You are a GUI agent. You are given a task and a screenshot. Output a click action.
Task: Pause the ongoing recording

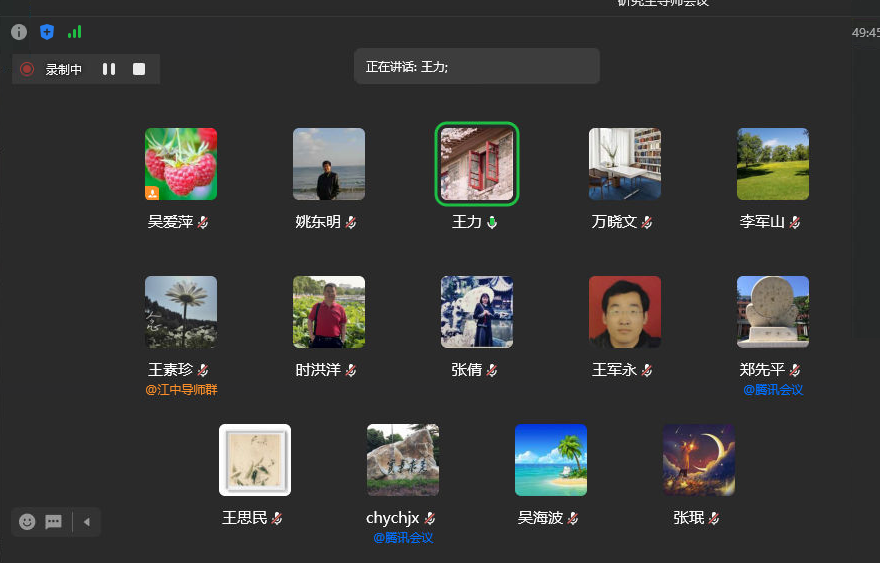tap(109, 69)
